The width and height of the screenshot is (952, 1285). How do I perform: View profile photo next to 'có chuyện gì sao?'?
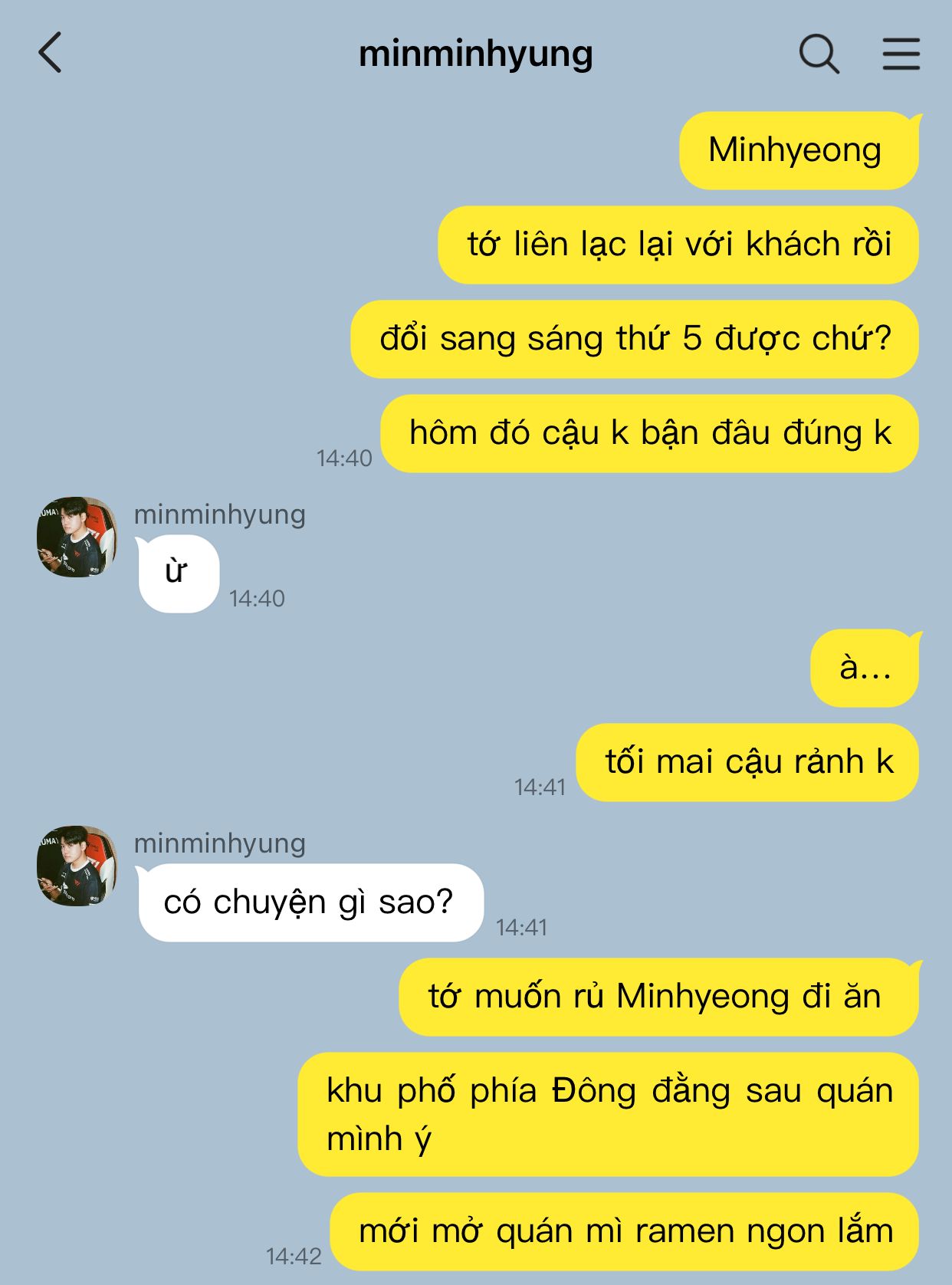pyautogui.click(x=77, y=866)
